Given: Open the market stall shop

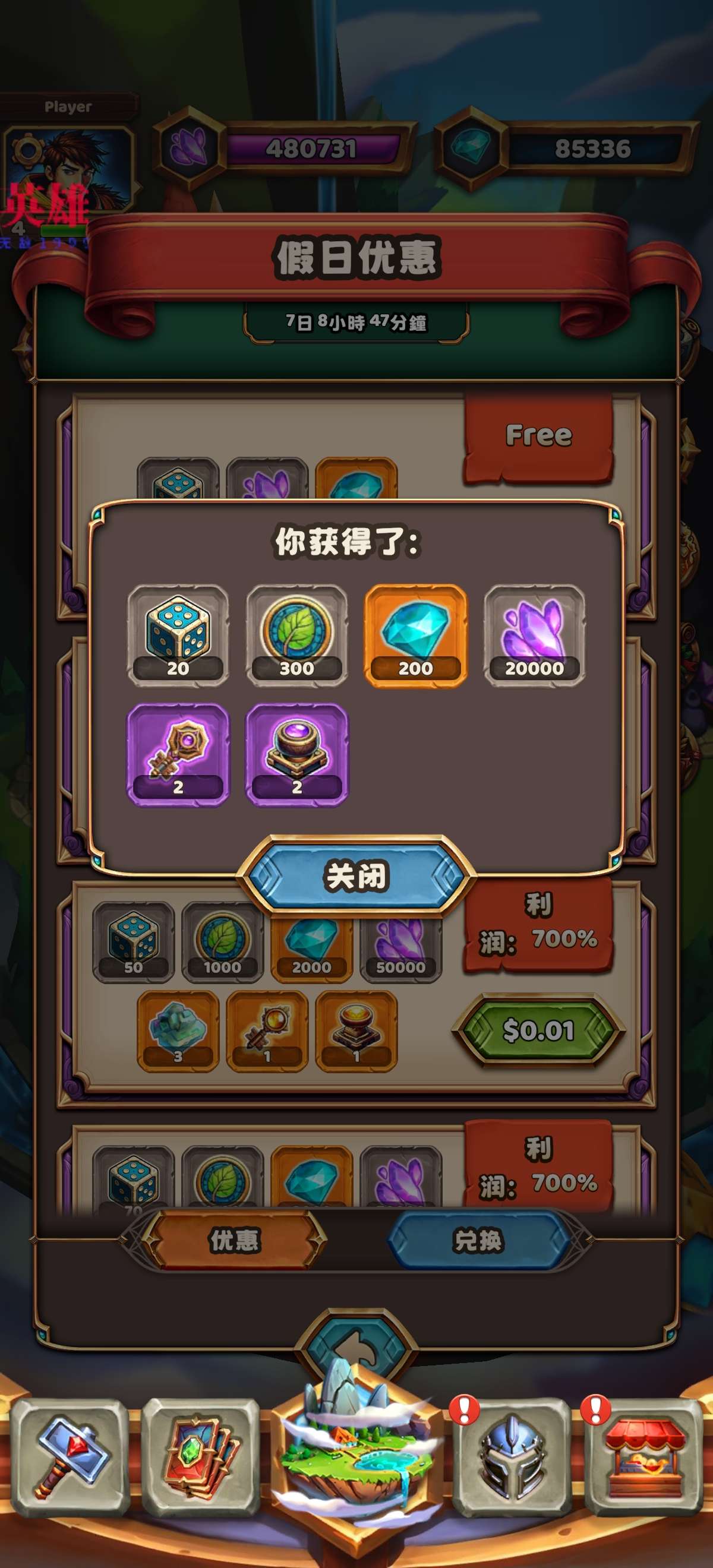Looking at the screenshot, I should point(644,1456).
